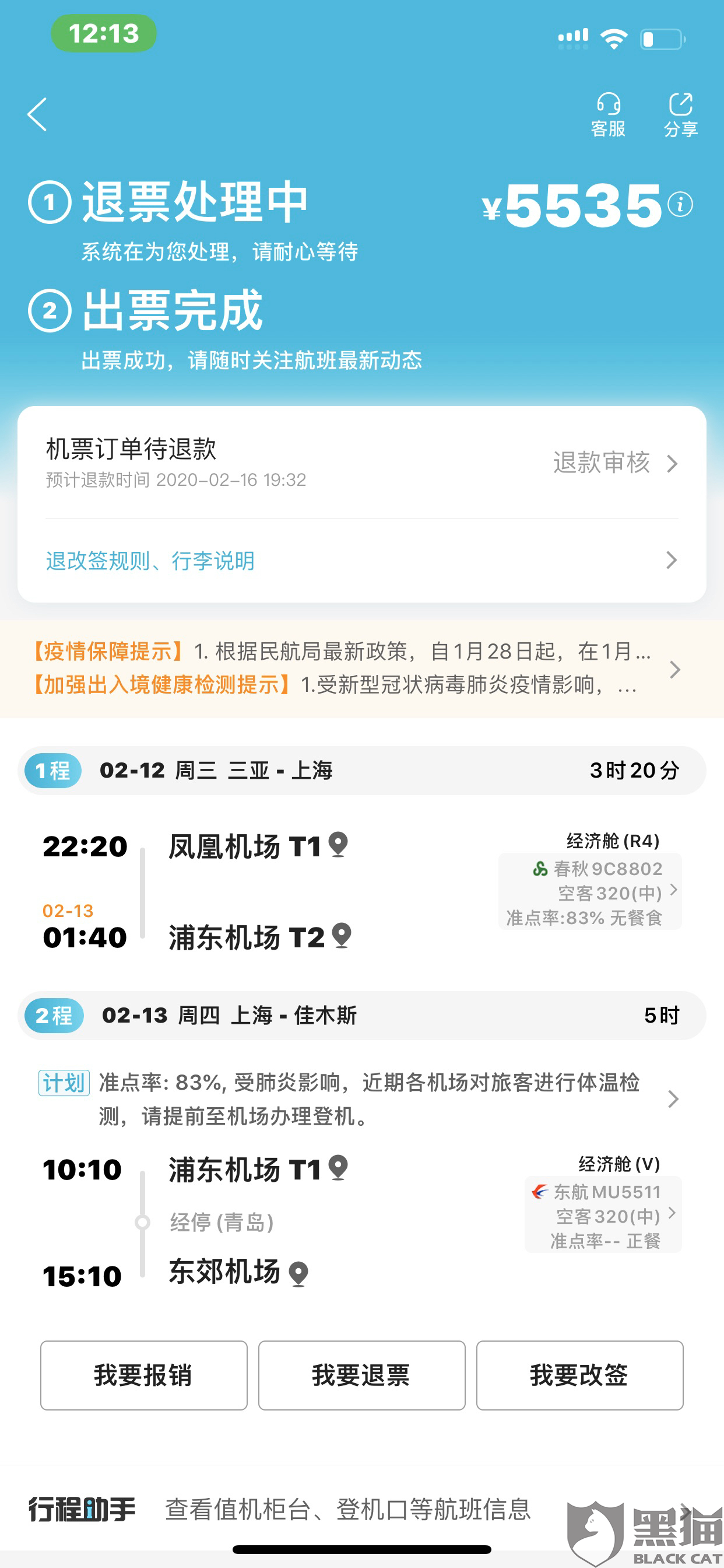Screen dimensions: 724x1568
Task: Open 春秋9C8802 flight details
Action: click(x=589, y=891)
